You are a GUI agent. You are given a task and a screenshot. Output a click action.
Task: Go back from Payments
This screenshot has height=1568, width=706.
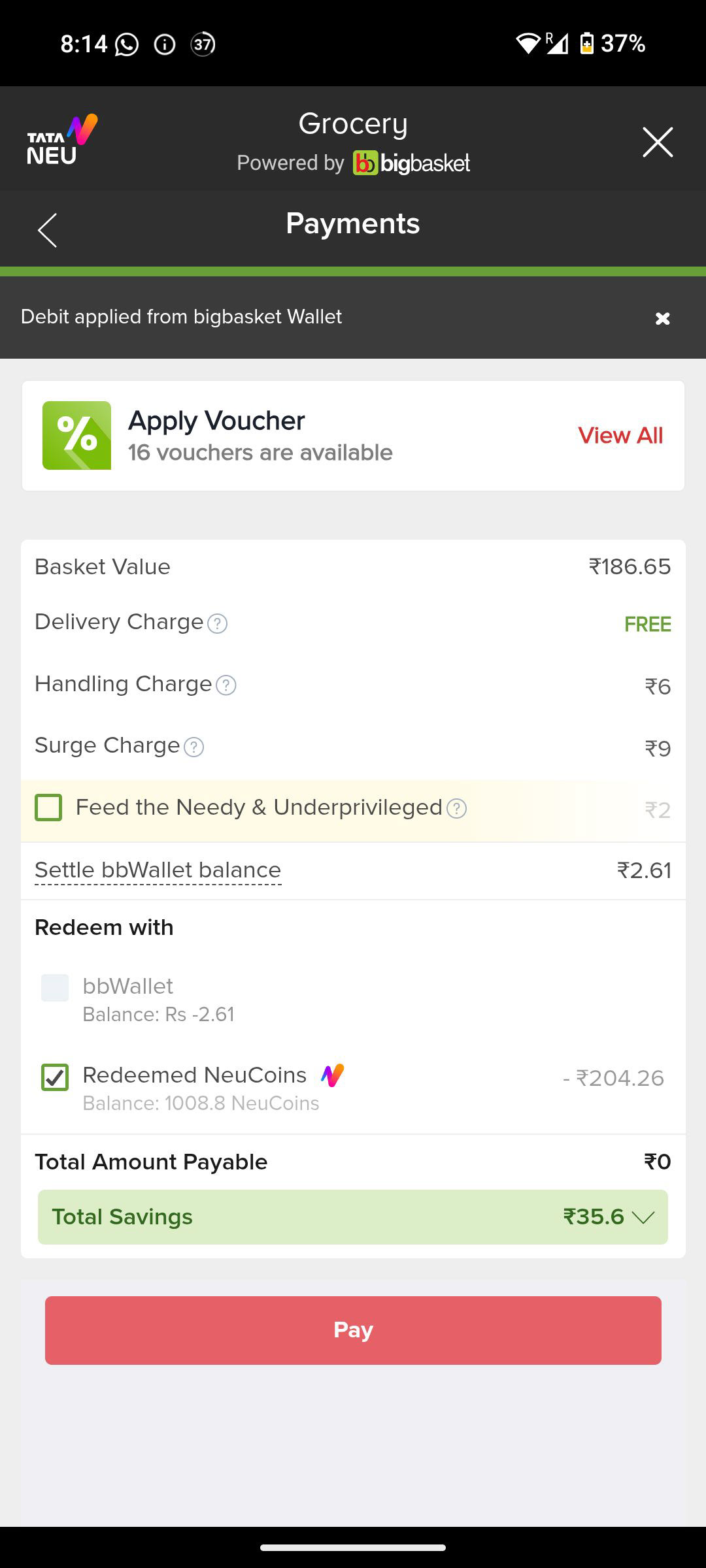click(47, 230)
